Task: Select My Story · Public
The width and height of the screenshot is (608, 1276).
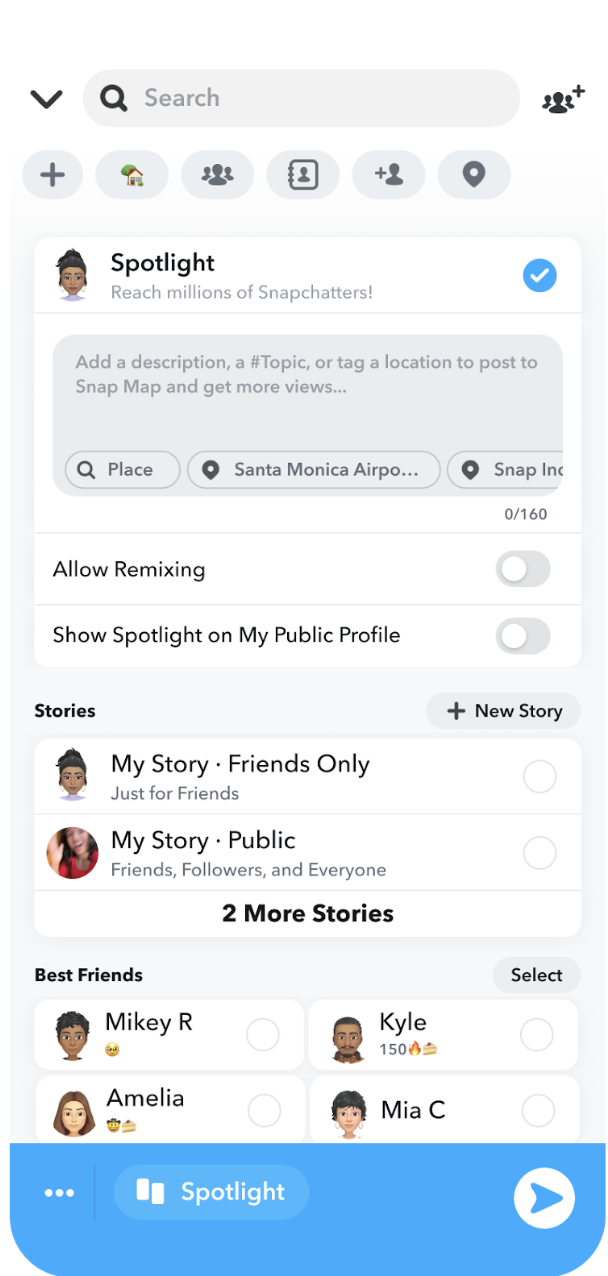Action: tap(540, 852)
